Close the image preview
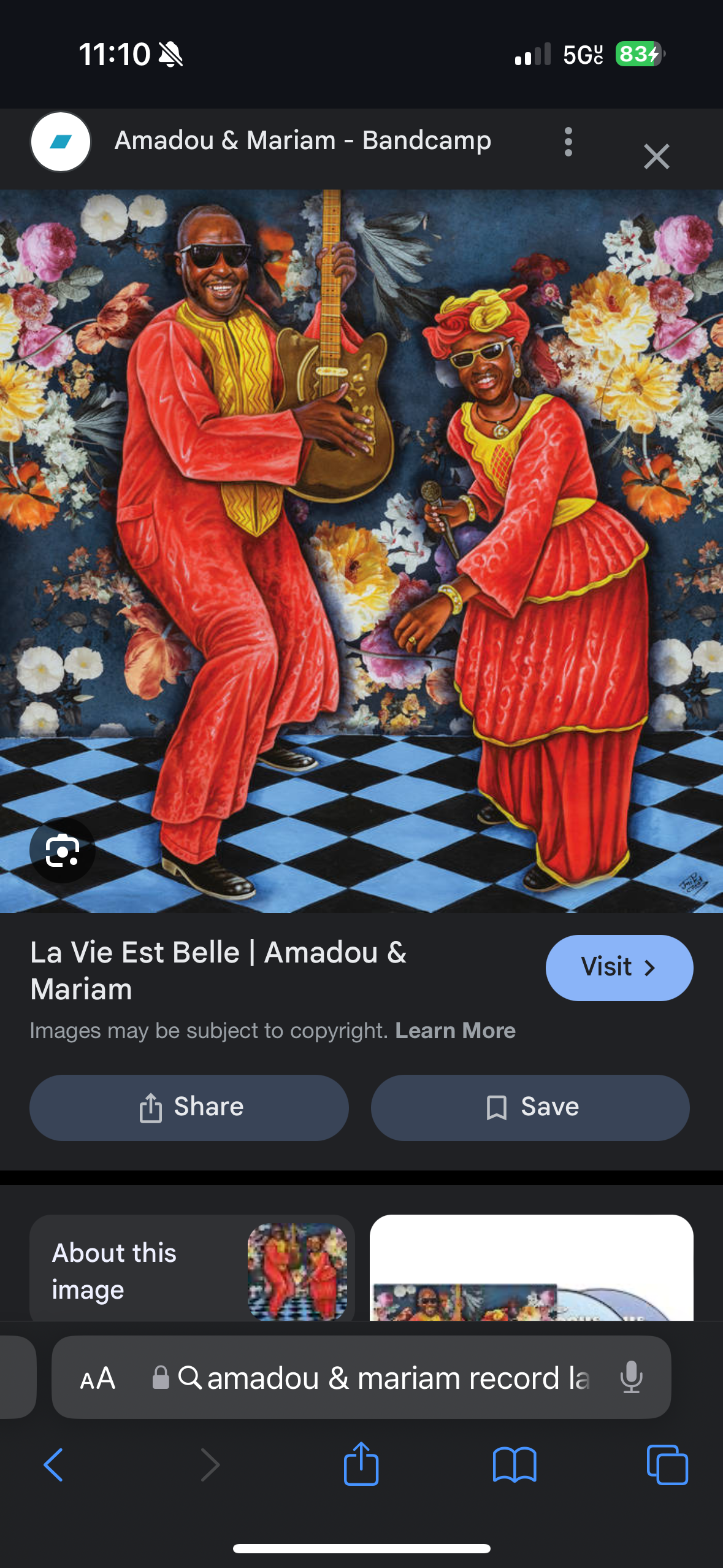Viewport: 723px width, 1568px height. (656, 156)
